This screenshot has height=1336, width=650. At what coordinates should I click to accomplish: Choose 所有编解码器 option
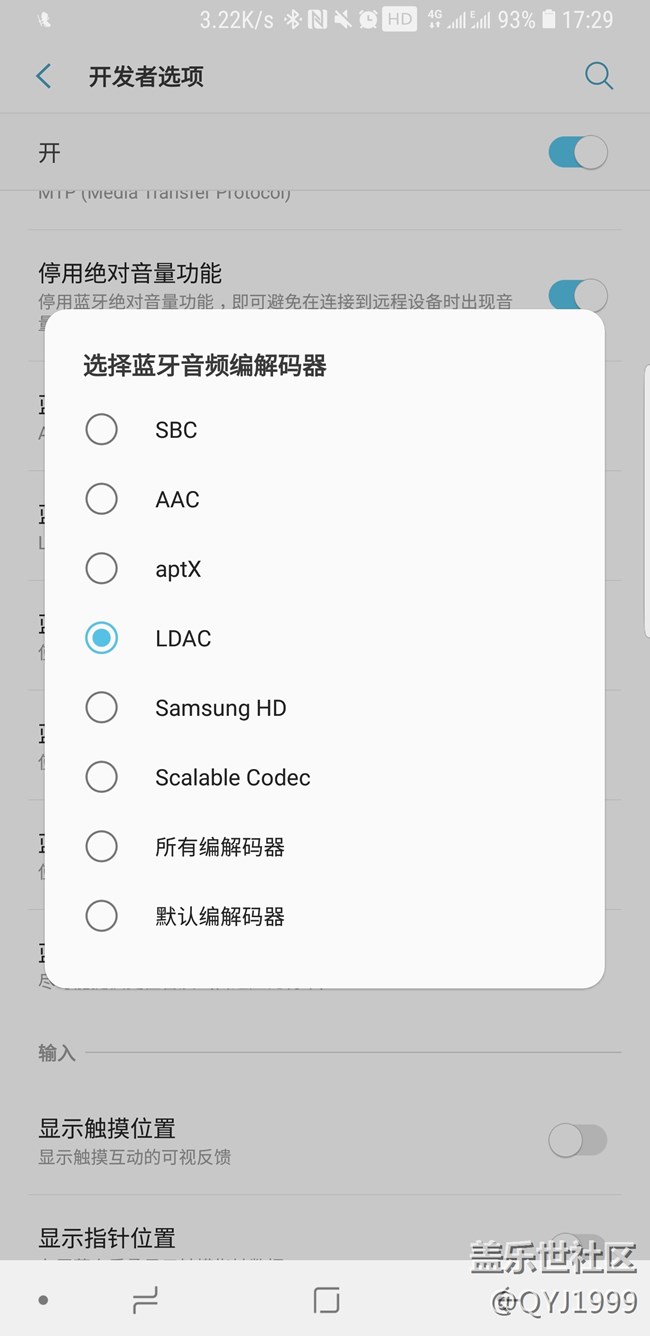(101, 847)
